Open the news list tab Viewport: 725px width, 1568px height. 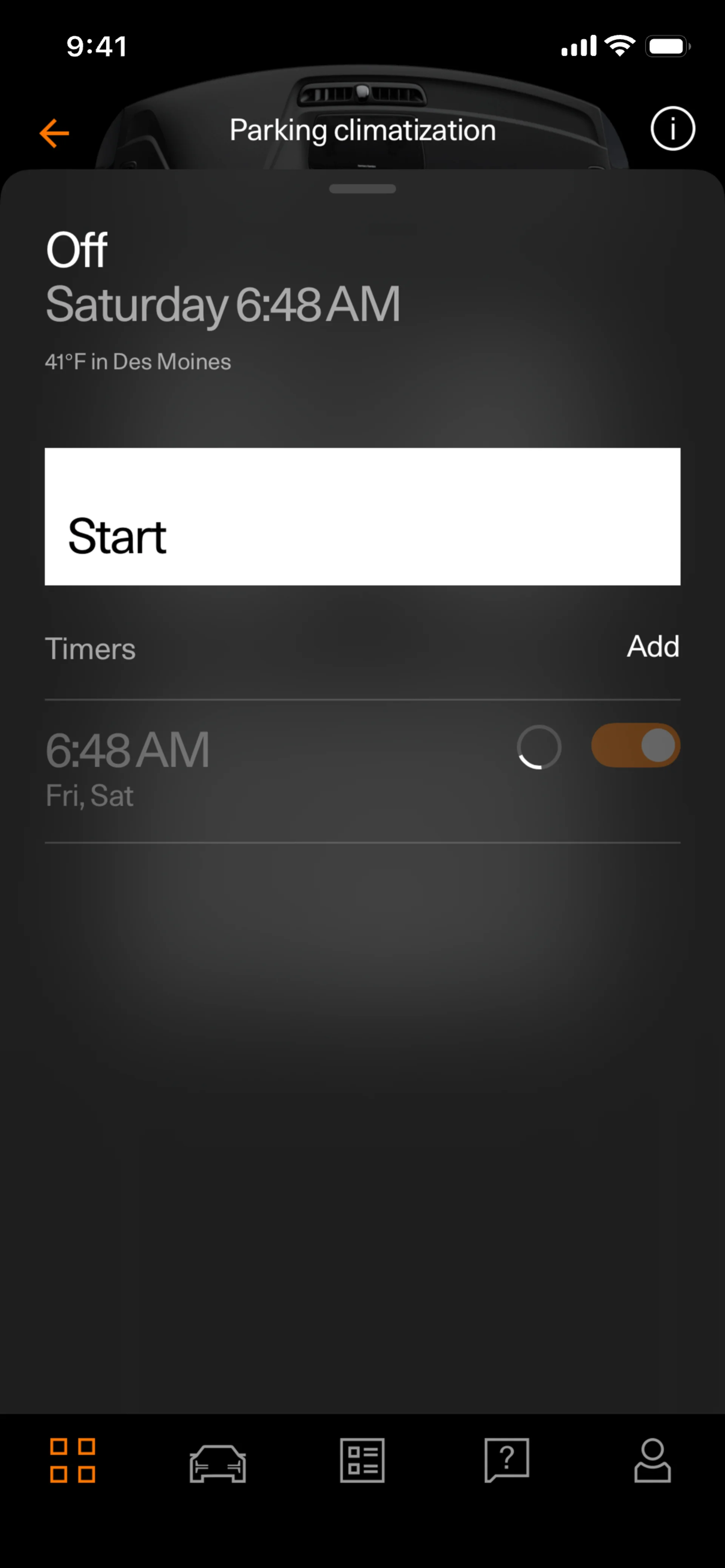[362, 1461]
